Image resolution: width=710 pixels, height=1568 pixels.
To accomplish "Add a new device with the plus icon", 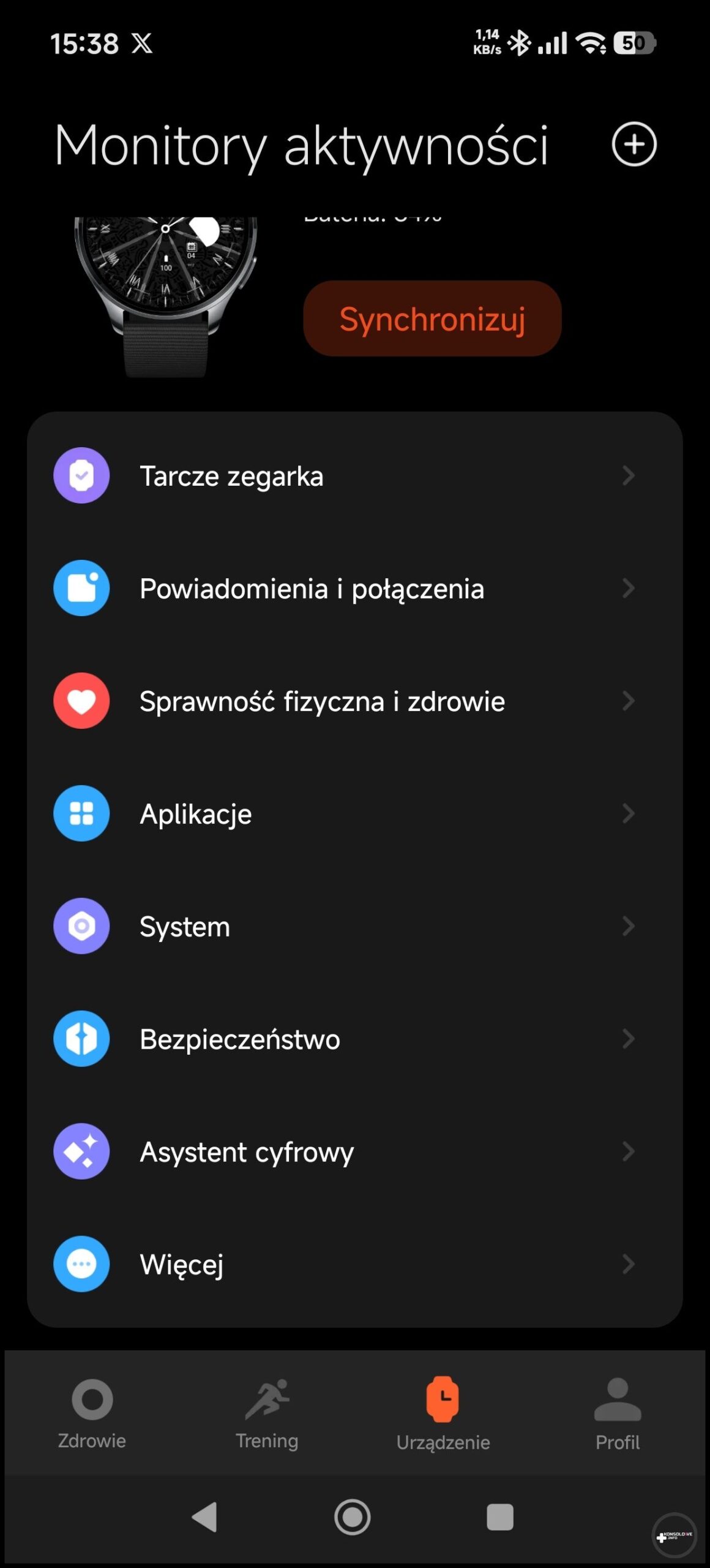I will (x=634, y=145).
